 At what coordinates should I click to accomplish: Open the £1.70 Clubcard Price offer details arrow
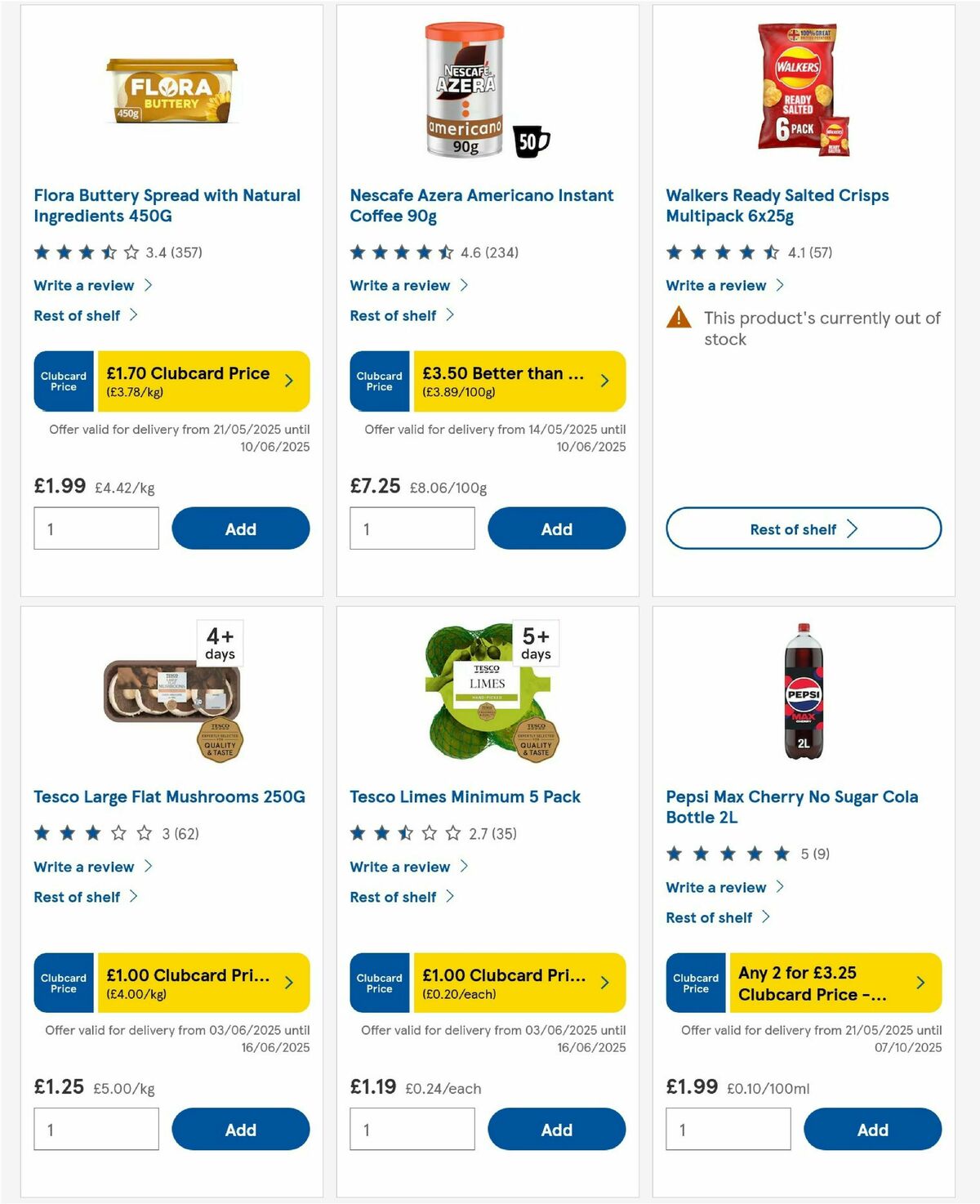point(290,381)
